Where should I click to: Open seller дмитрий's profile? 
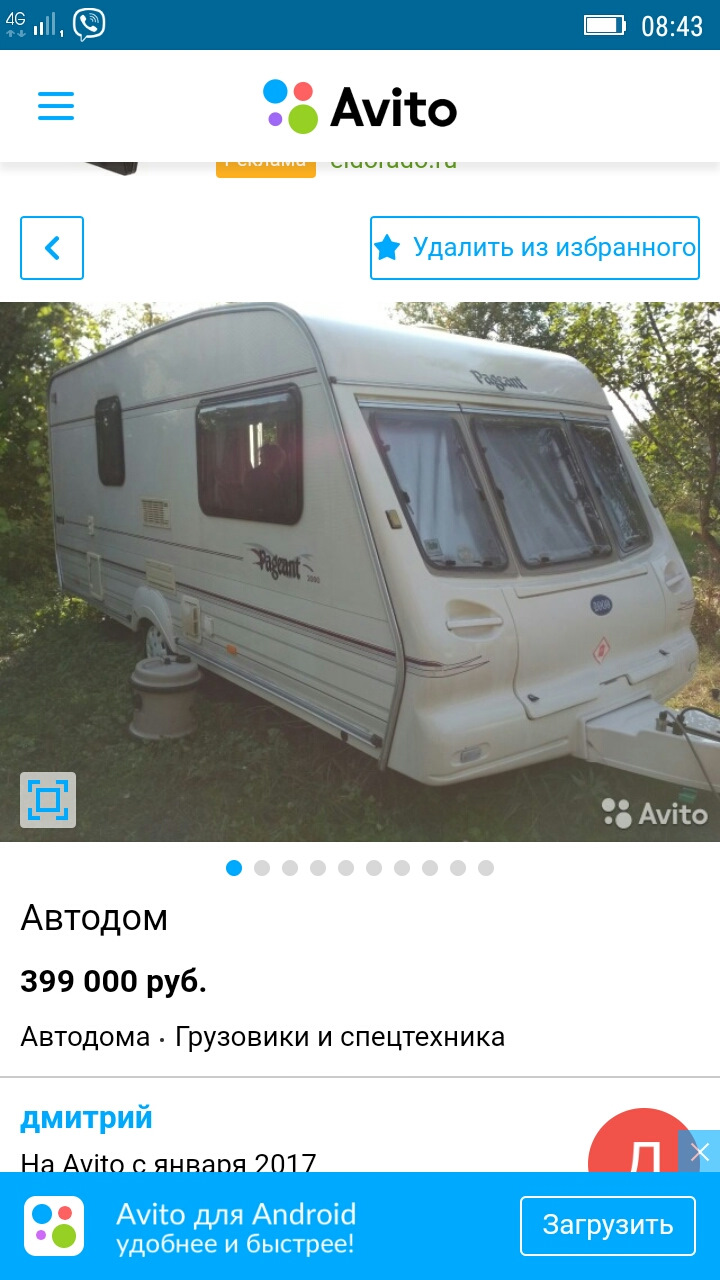[87, 1118]
